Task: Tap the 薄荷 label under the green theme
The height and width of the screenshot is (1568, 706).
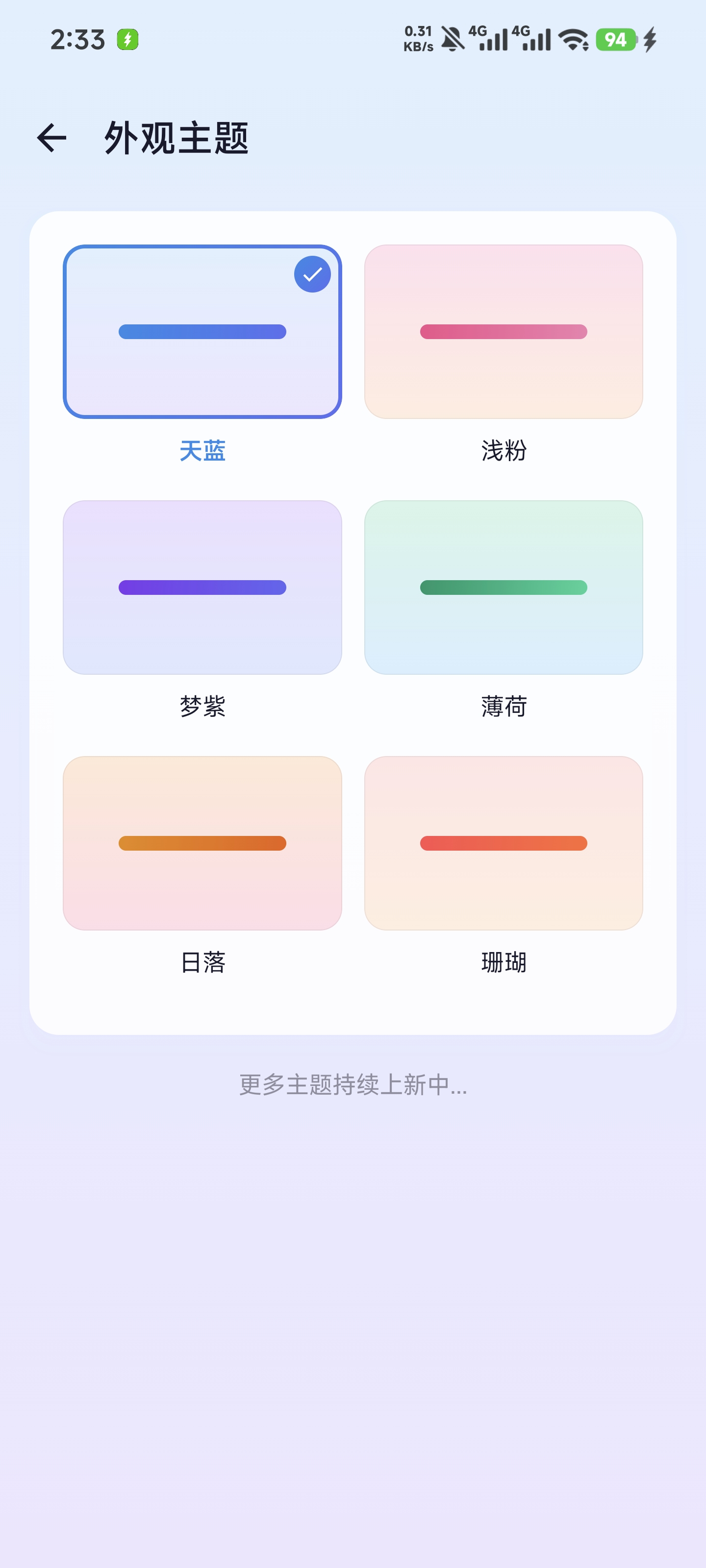Action: click(503, 707)
